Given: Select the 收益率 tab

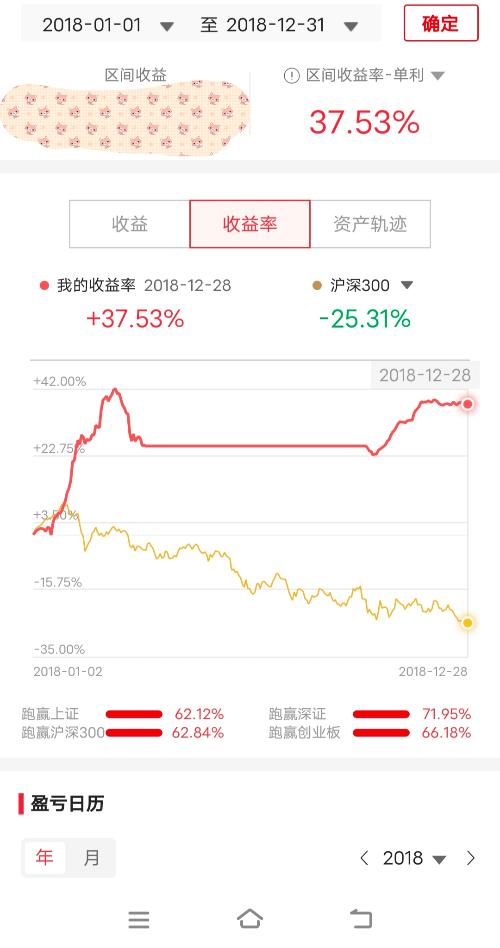Looking at the screenshot, I should (x=250, y=224).
